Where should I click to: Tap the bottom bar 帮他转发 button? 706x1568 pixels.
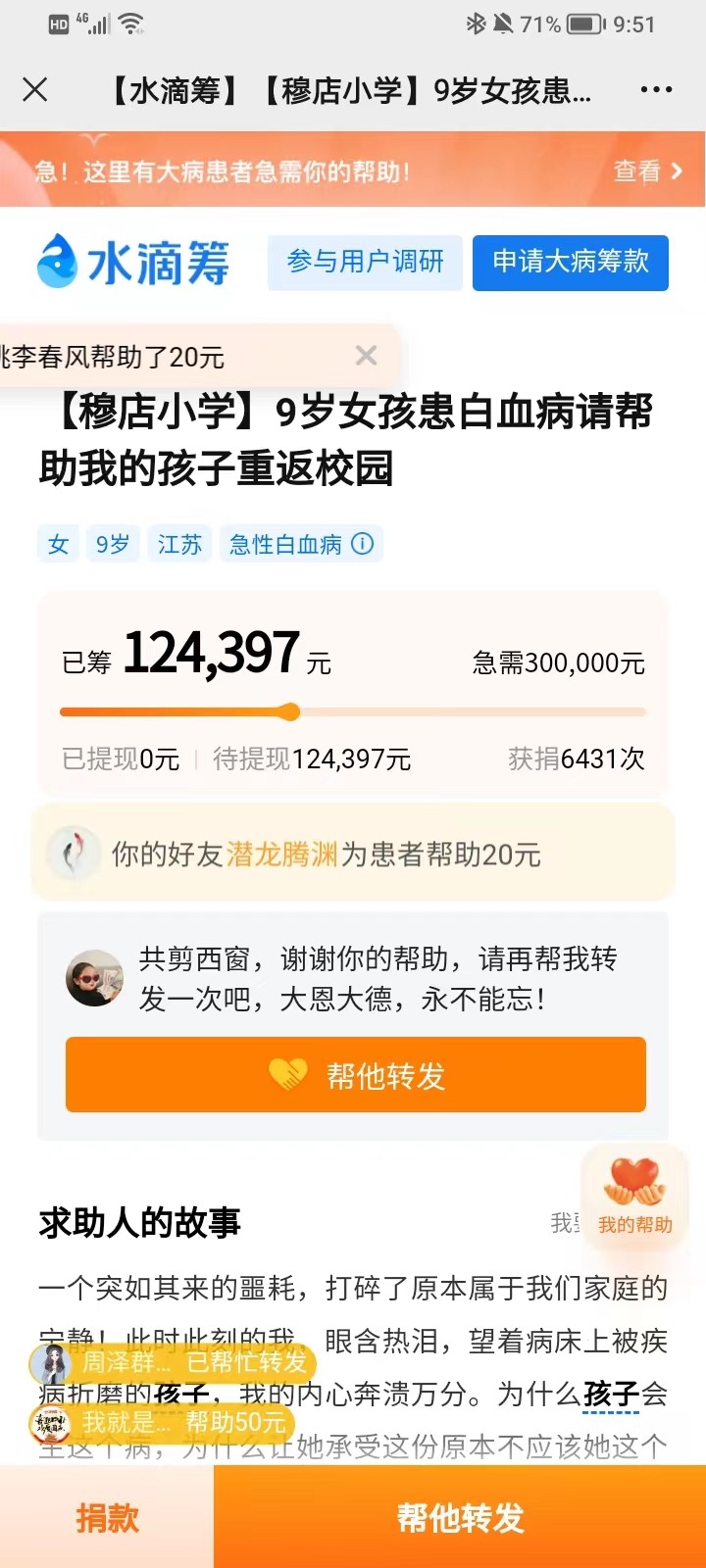(460, 1518)
